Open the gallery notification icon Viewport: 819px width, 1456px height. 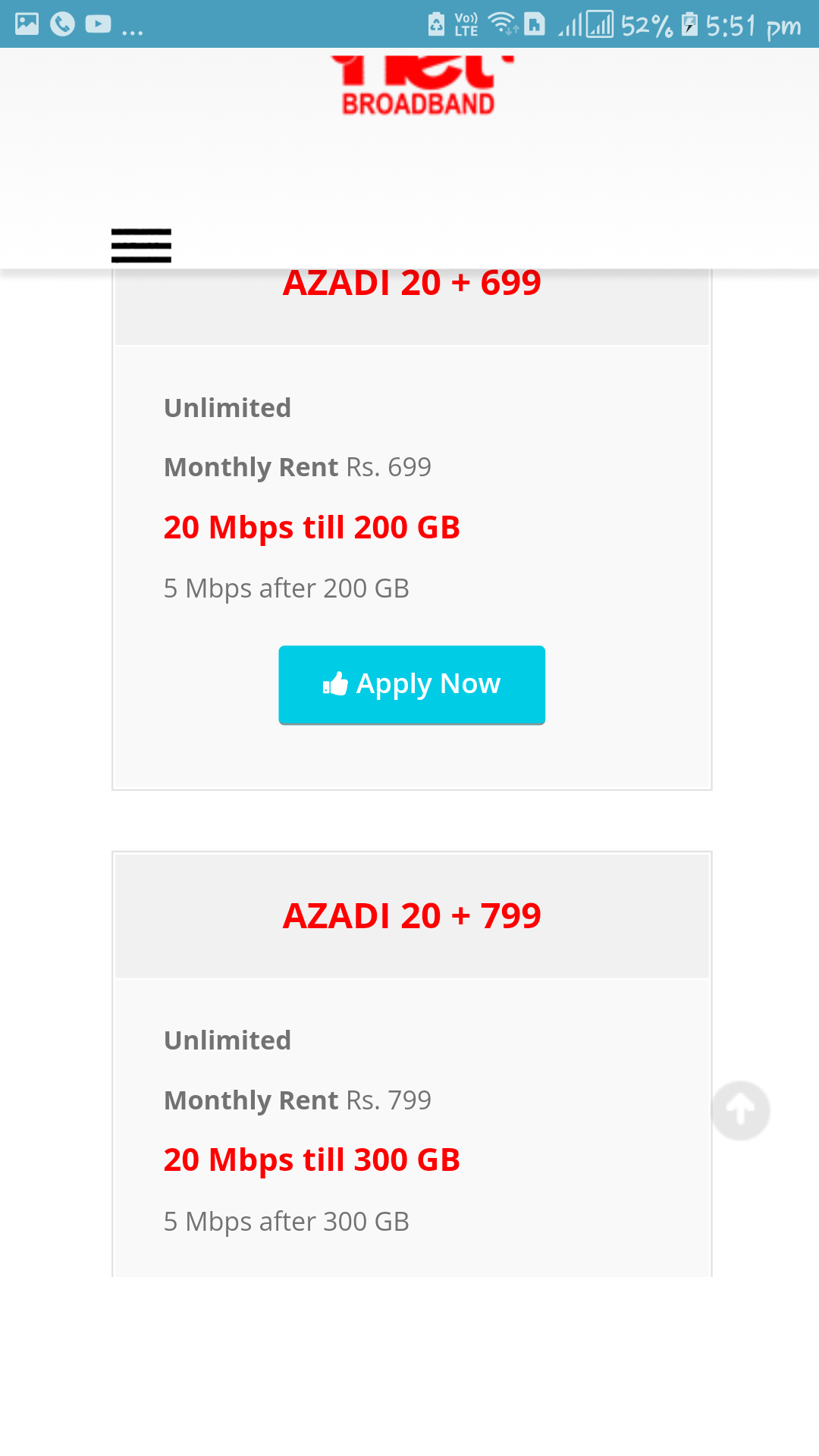coord(27,24)
